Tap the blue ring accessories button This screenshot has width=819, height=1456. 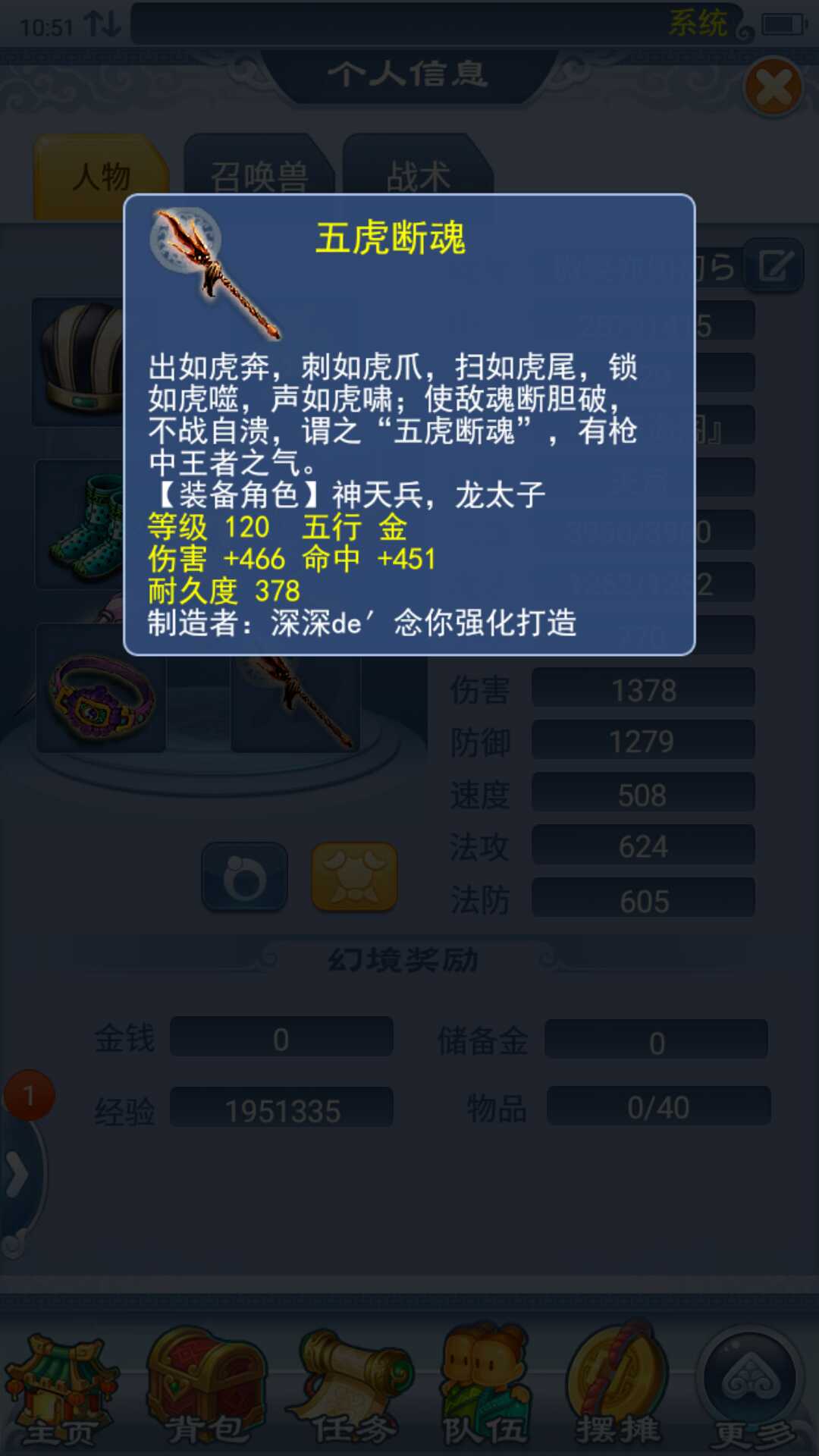pos(244,877)
